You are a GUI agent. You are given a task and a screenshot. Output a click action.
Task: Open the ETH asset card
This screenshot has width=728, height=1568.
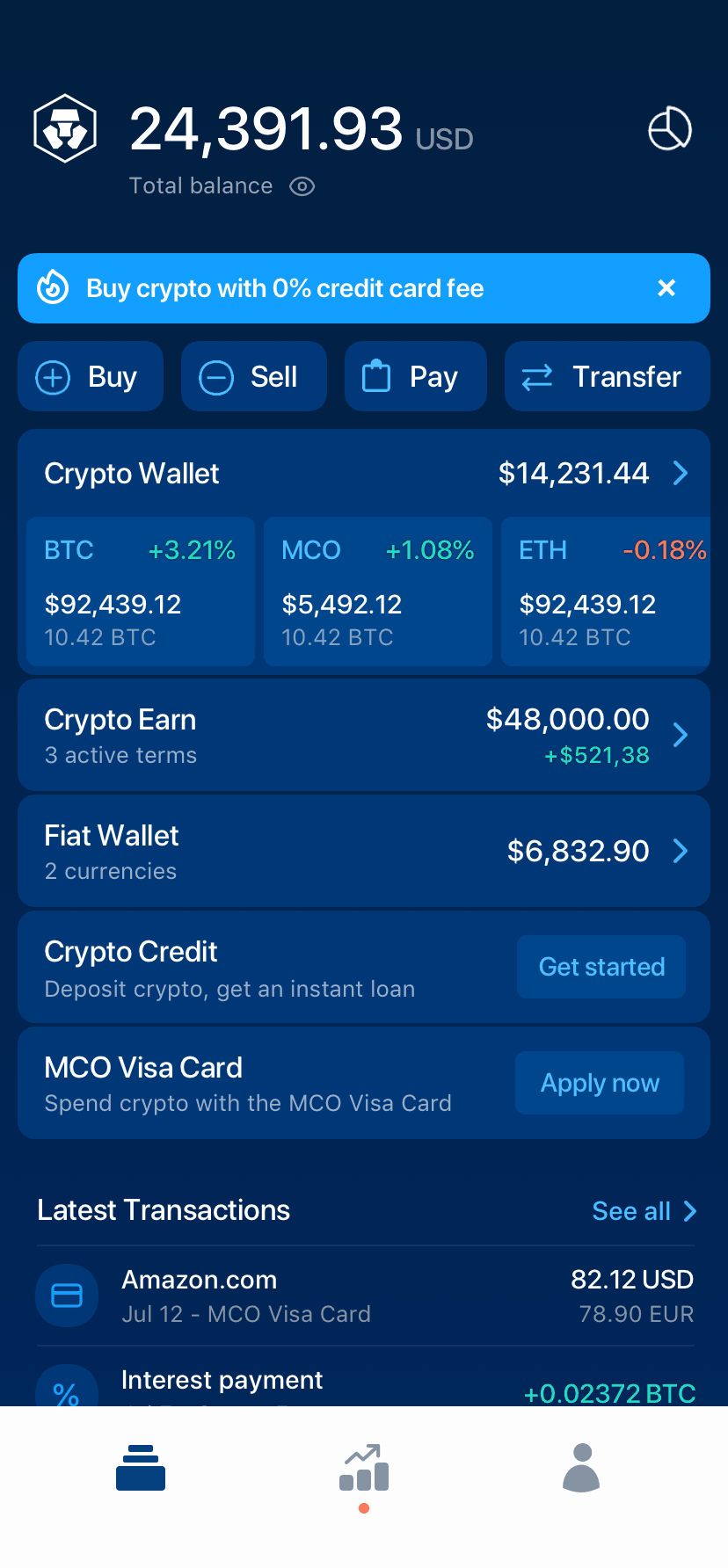coord(606,592)
